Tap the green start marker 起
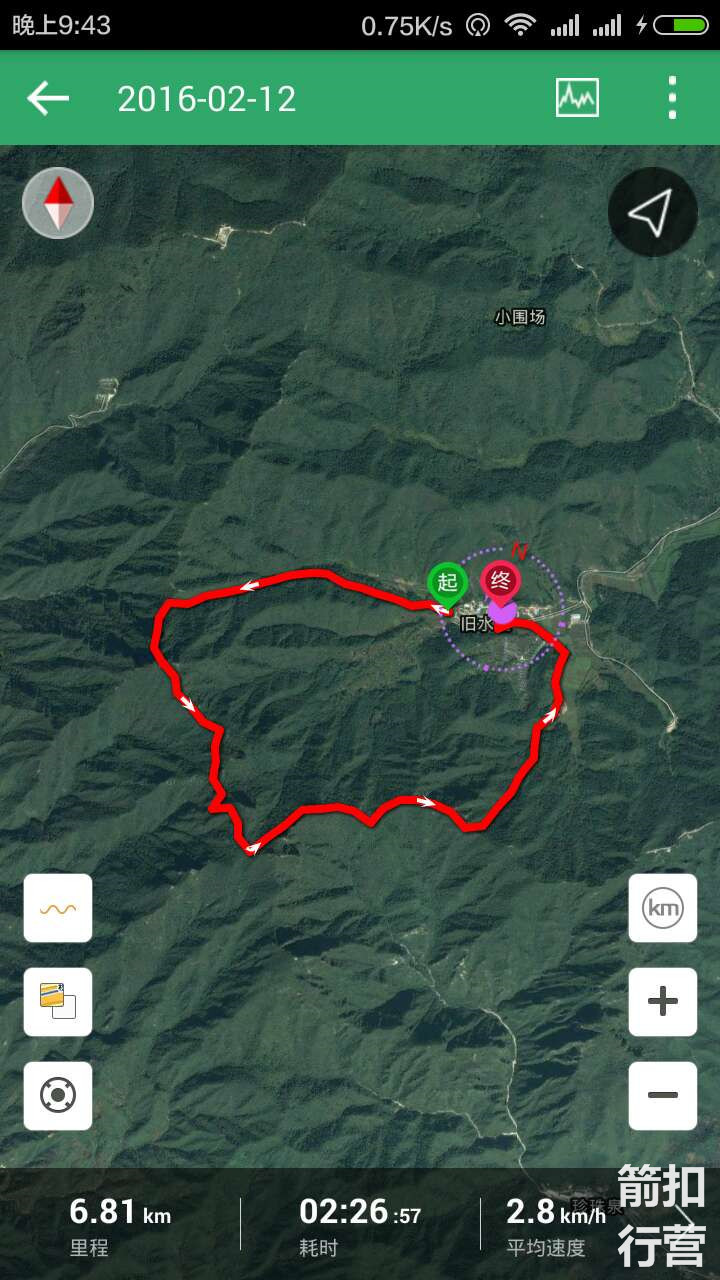 [446, 583]
